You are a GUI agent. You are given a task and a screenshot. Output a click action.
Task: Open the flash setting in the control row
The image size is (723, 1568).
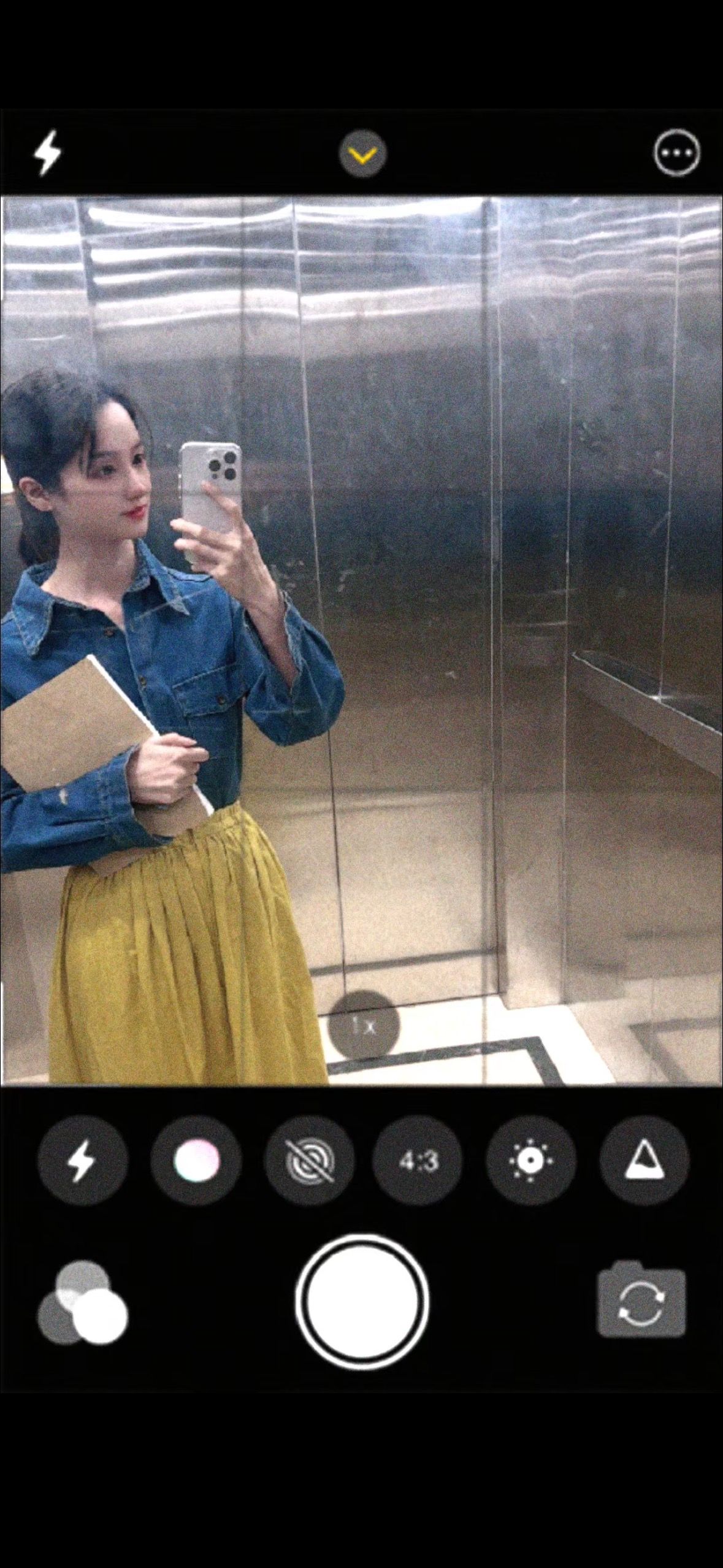coord(82,1161)
